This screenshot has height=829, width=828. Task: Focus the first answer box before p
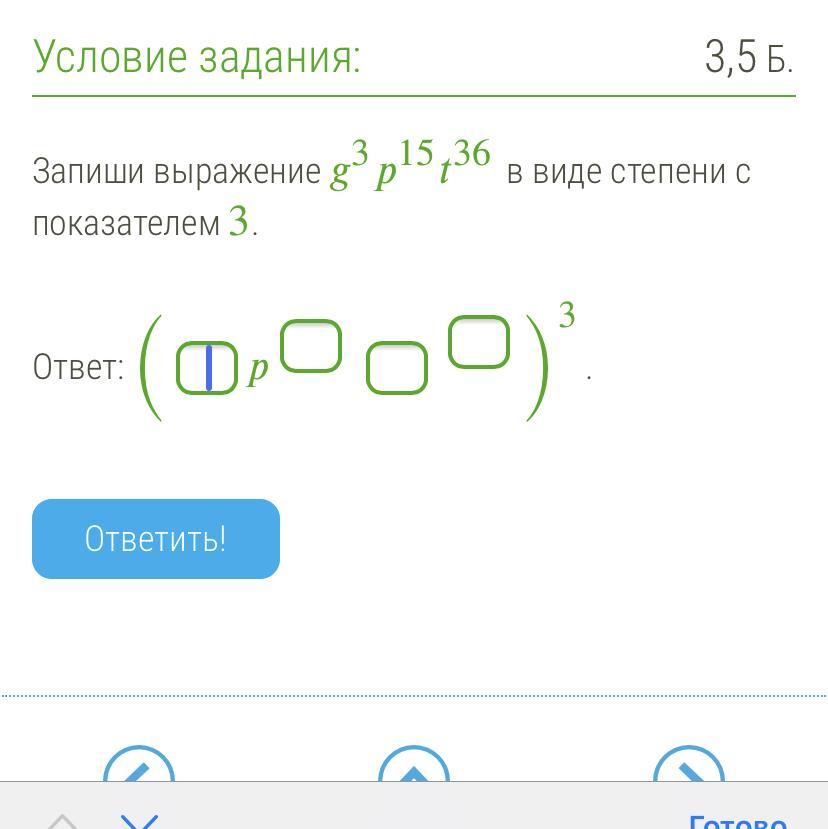click(x=207, y=368)
